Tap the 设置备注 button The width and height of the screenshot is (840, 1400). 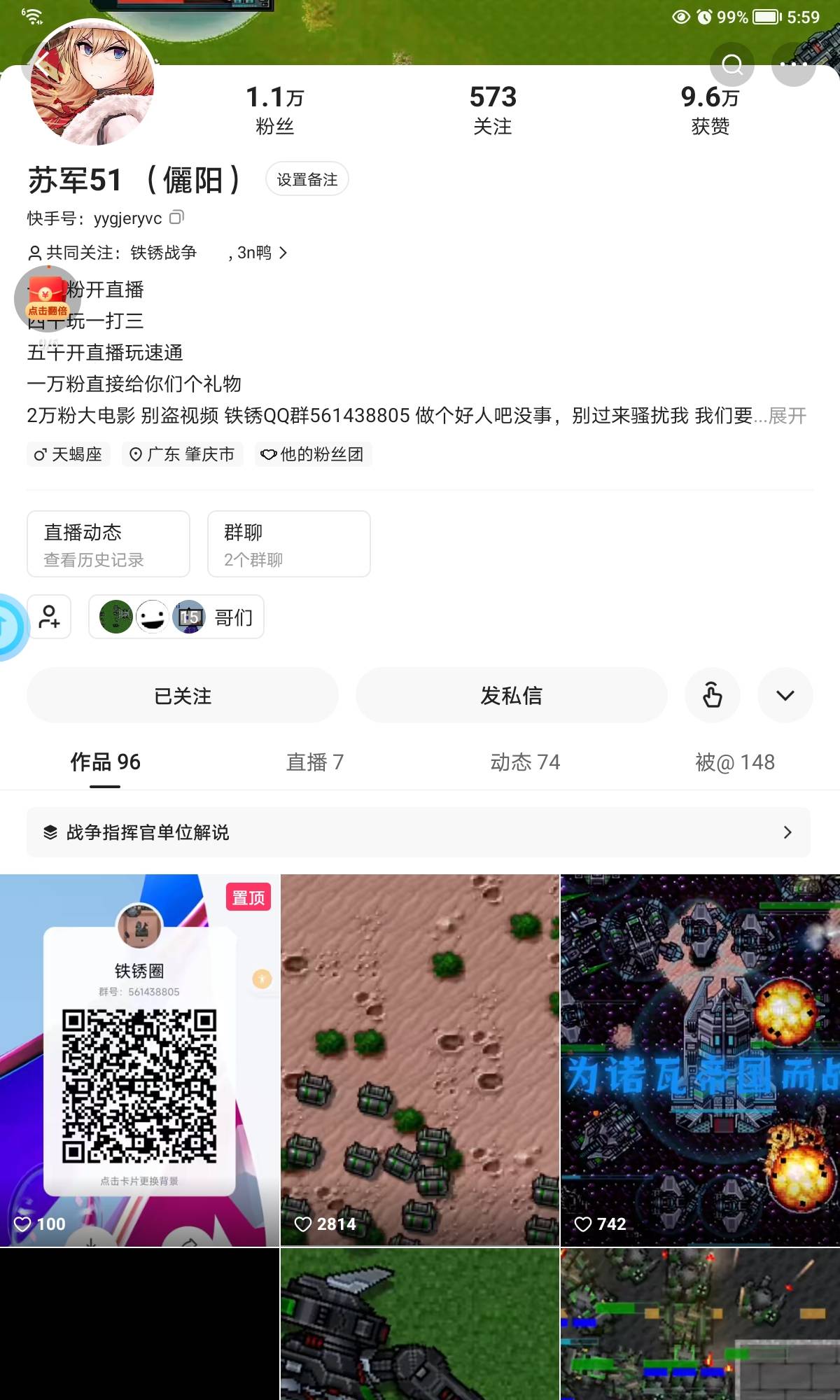[x=307, y=179]
